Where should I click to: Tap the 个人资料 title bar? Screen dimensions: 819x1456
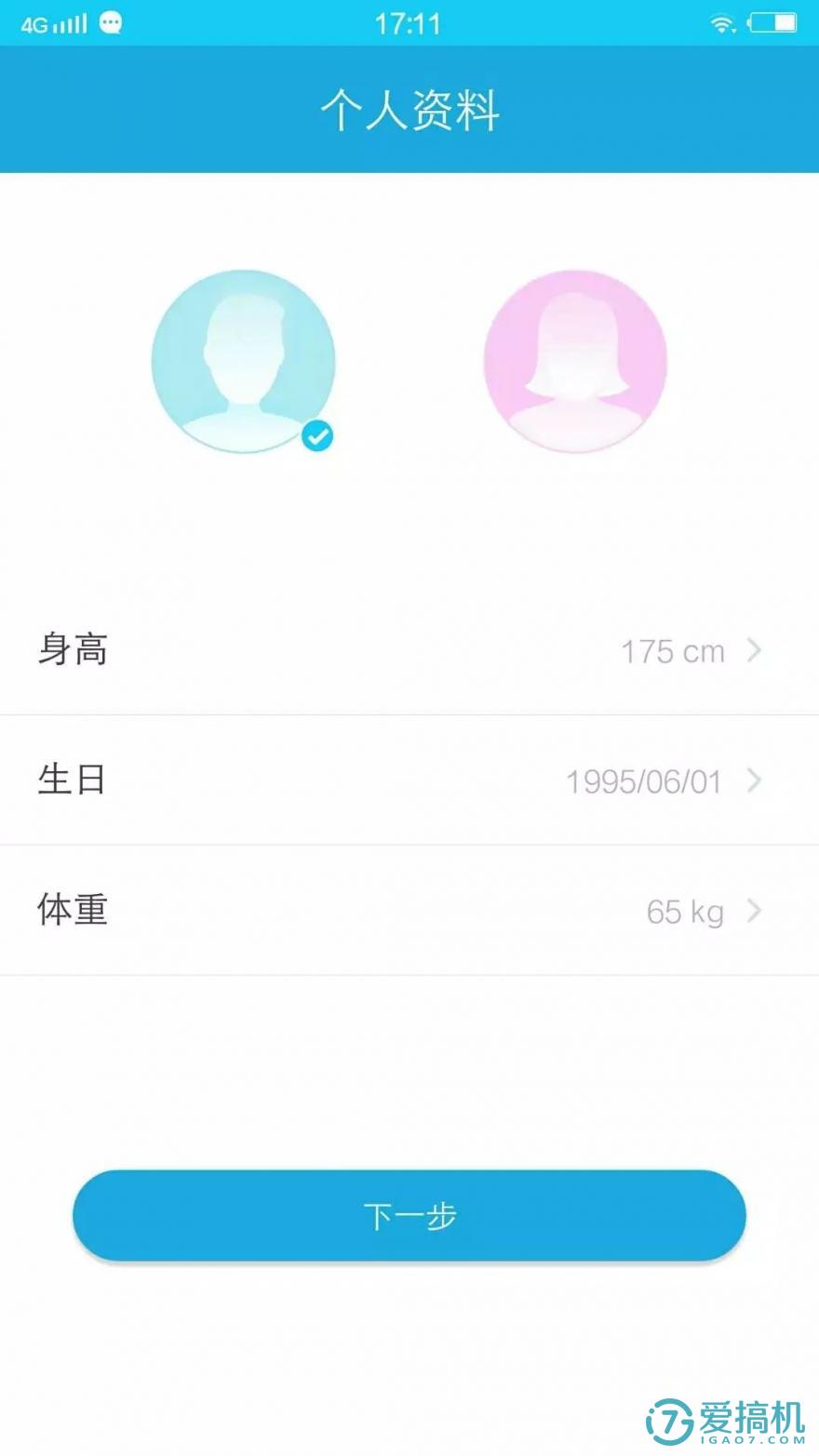pos(409,108)
